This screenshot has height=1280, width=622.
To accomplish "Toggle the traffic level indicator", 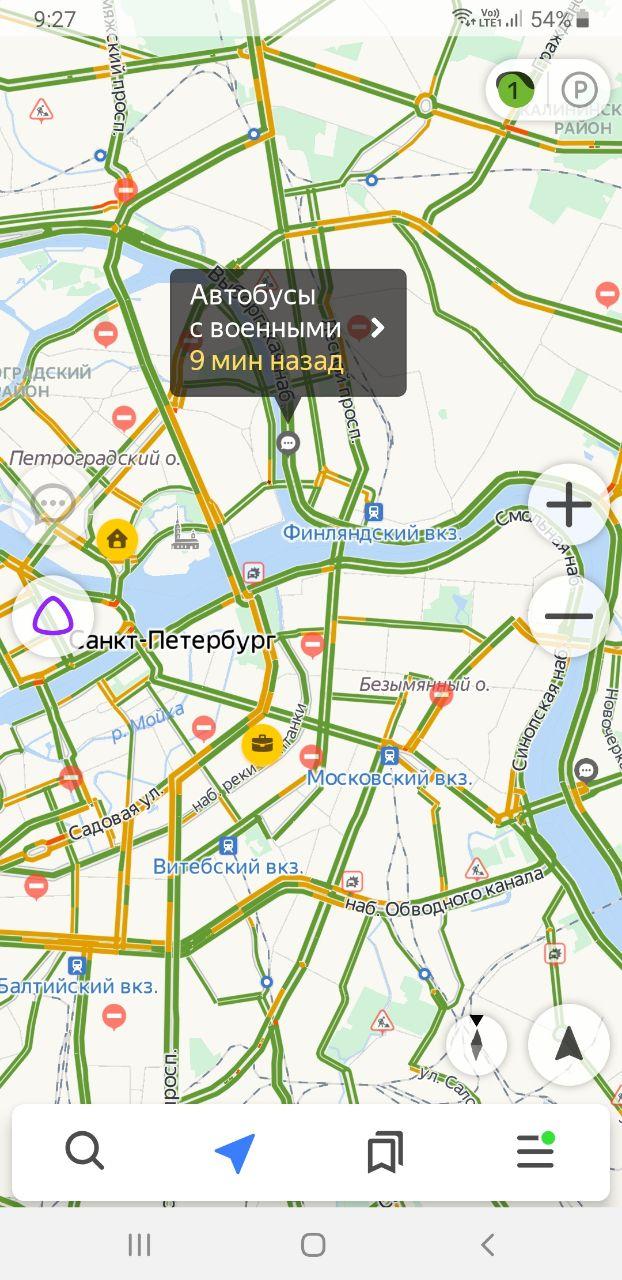I will click(514, 90).
